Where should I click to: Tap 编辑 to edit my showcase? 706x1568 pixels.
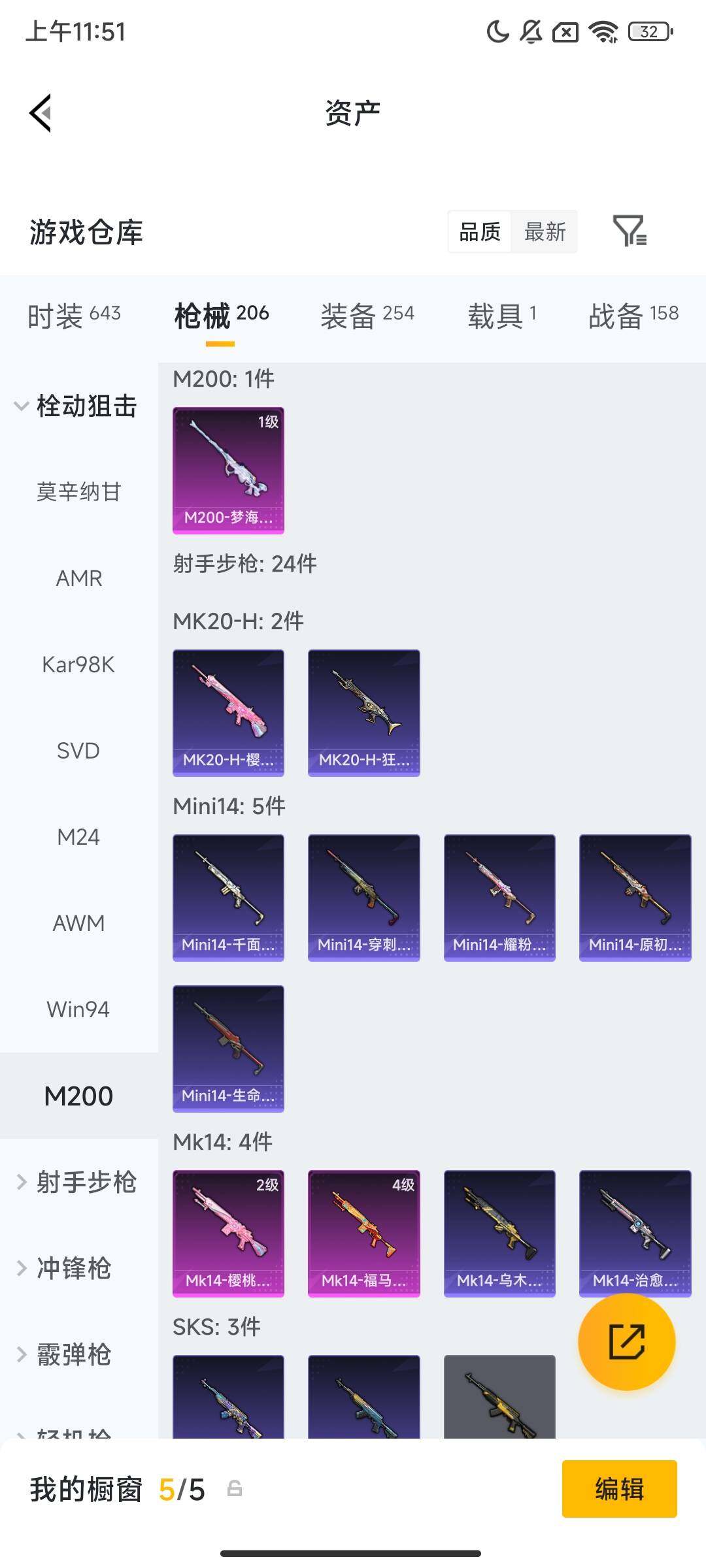pos(619,1489)
